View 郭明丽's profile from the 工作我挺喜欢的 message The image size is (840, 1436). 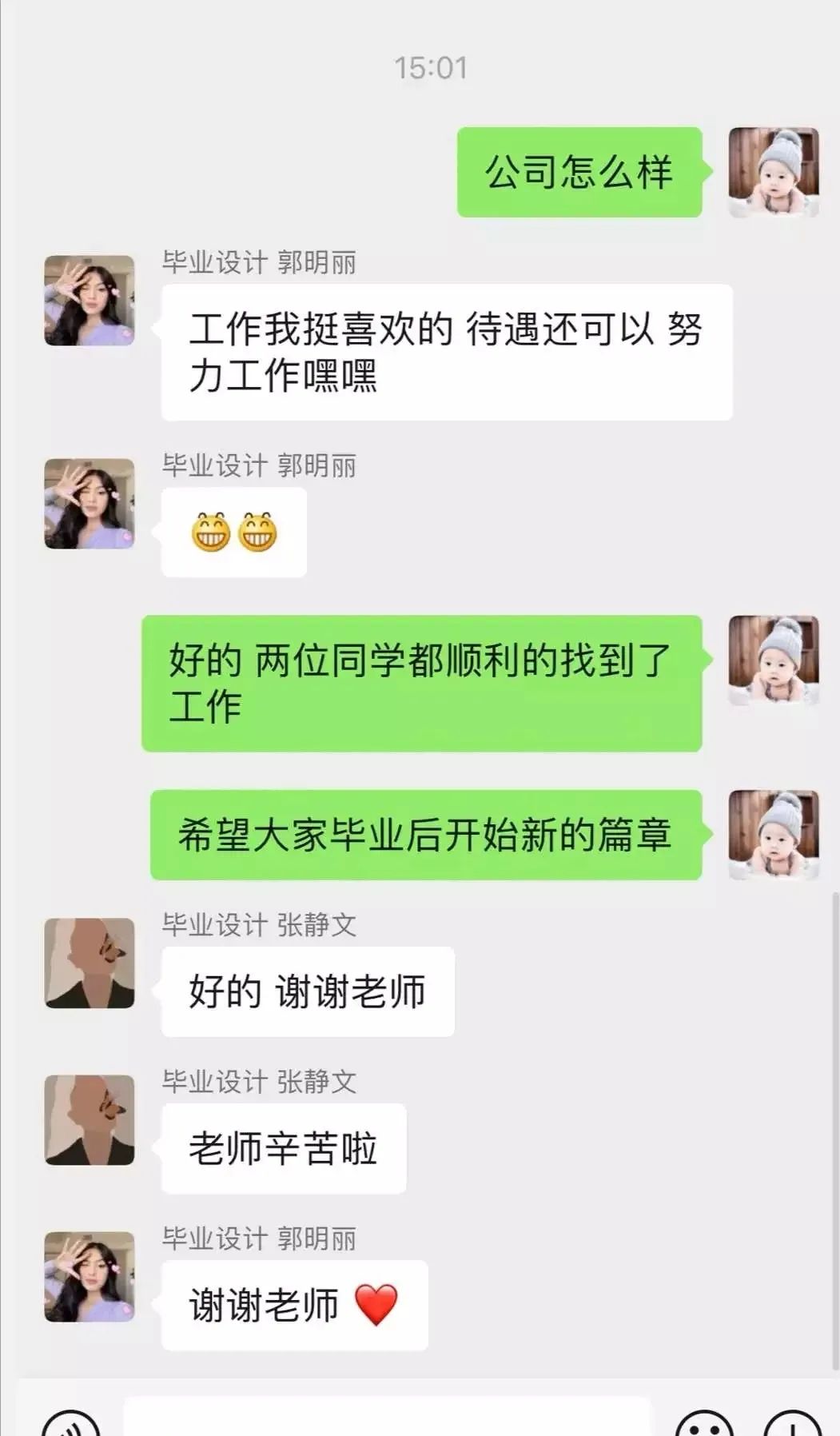tap(89, 301)
